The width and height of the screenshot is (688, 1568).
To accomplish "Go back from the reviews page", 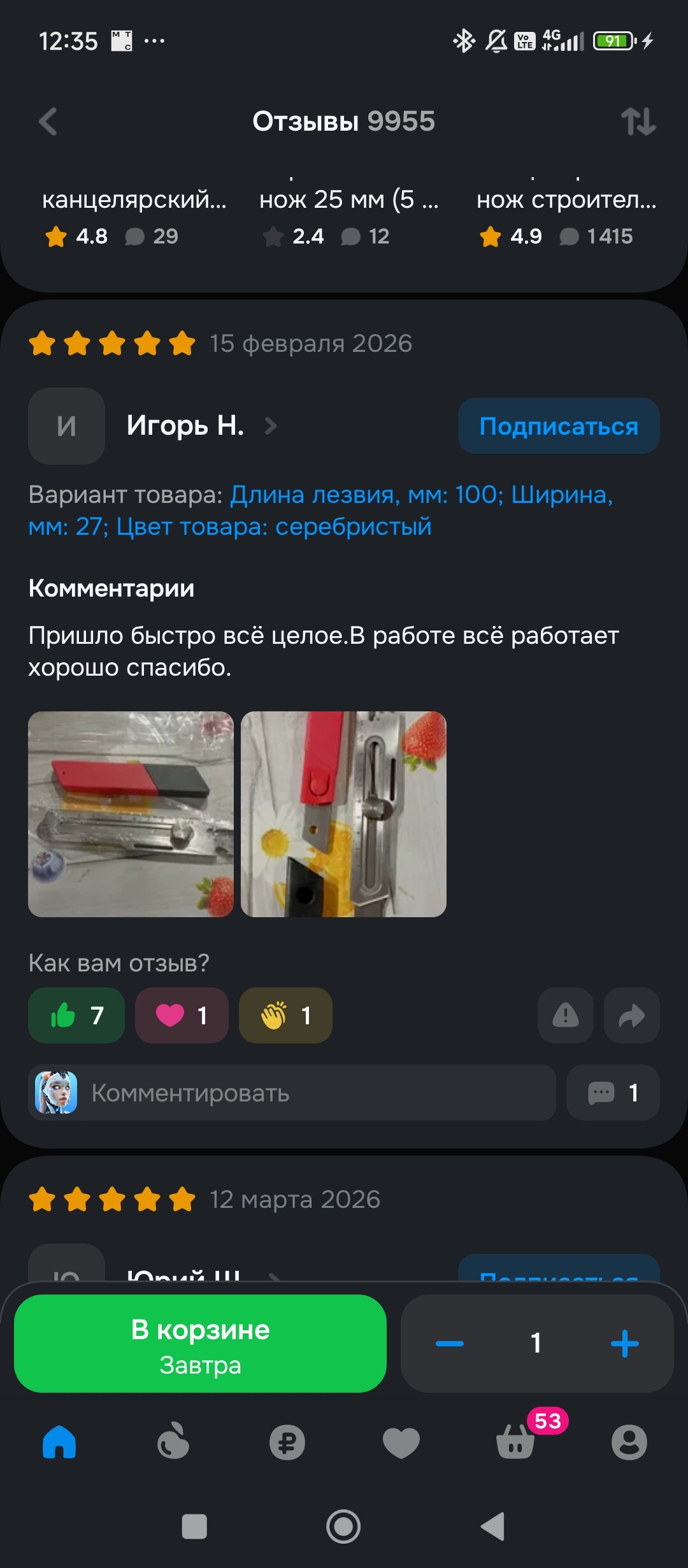I will [x=48, y=121].
